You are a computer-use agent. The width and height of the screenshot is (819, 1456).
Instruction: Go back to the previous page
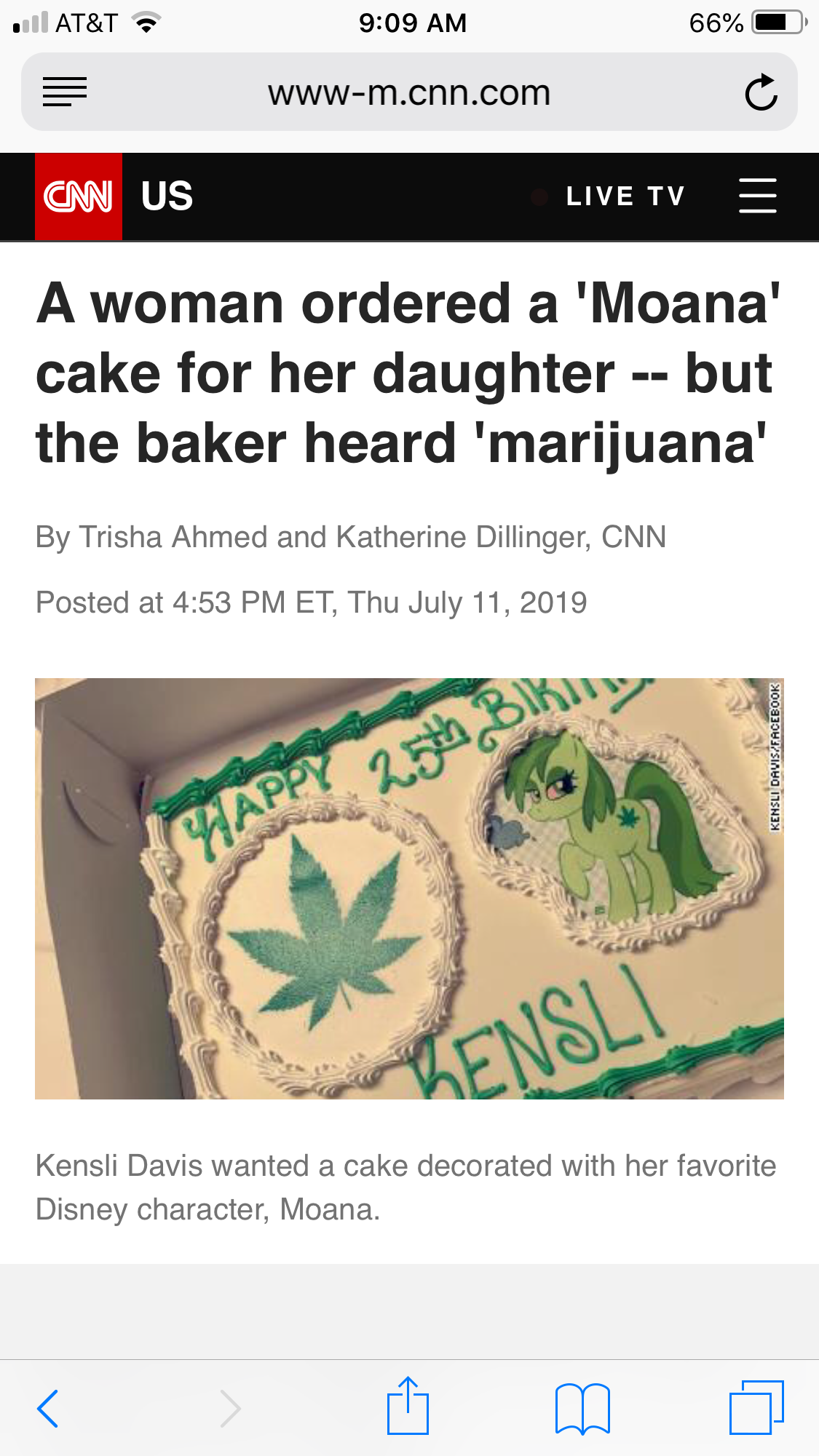coord(48,1409)
